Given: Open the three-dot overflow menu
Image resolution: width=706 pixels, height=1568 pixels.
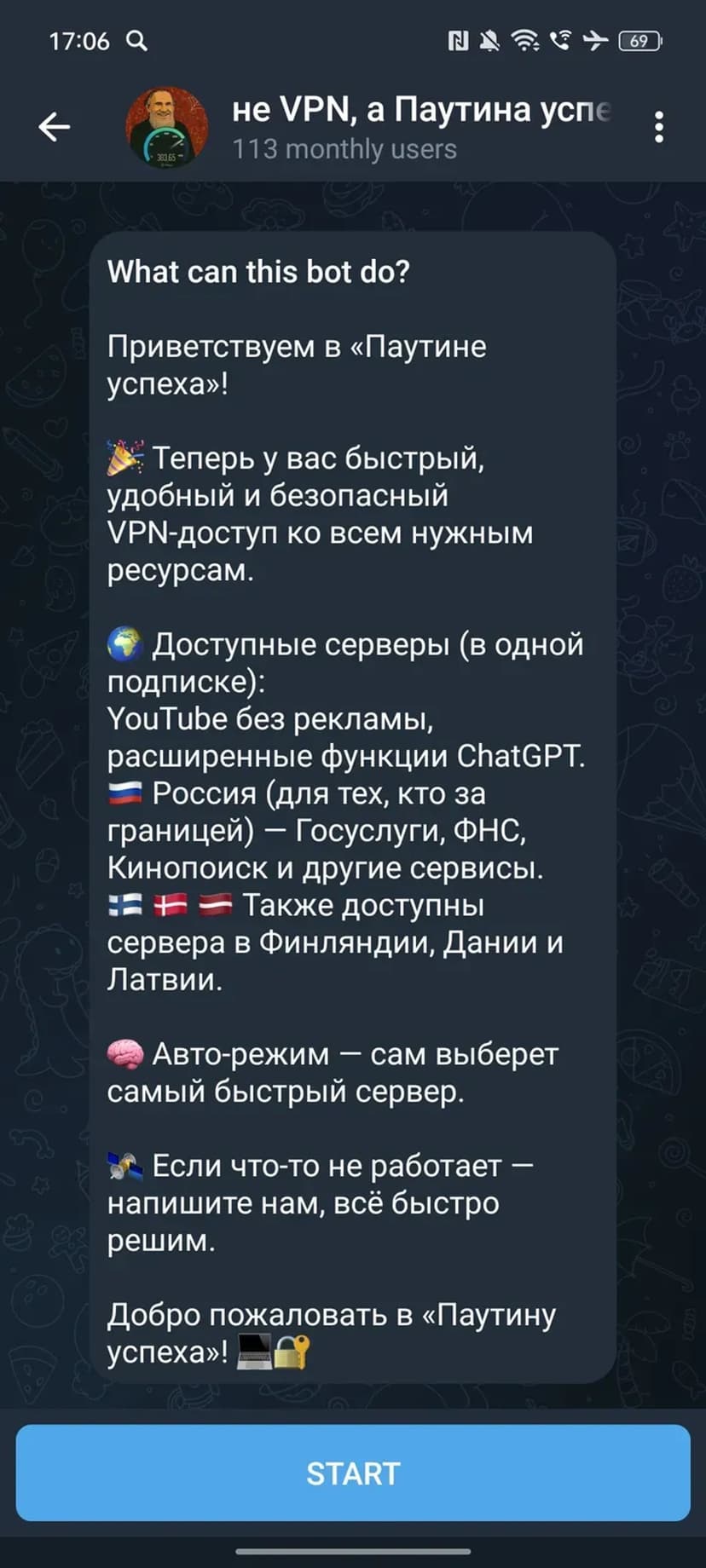Looking at the screenshot, I should click(x=658, y=127).
